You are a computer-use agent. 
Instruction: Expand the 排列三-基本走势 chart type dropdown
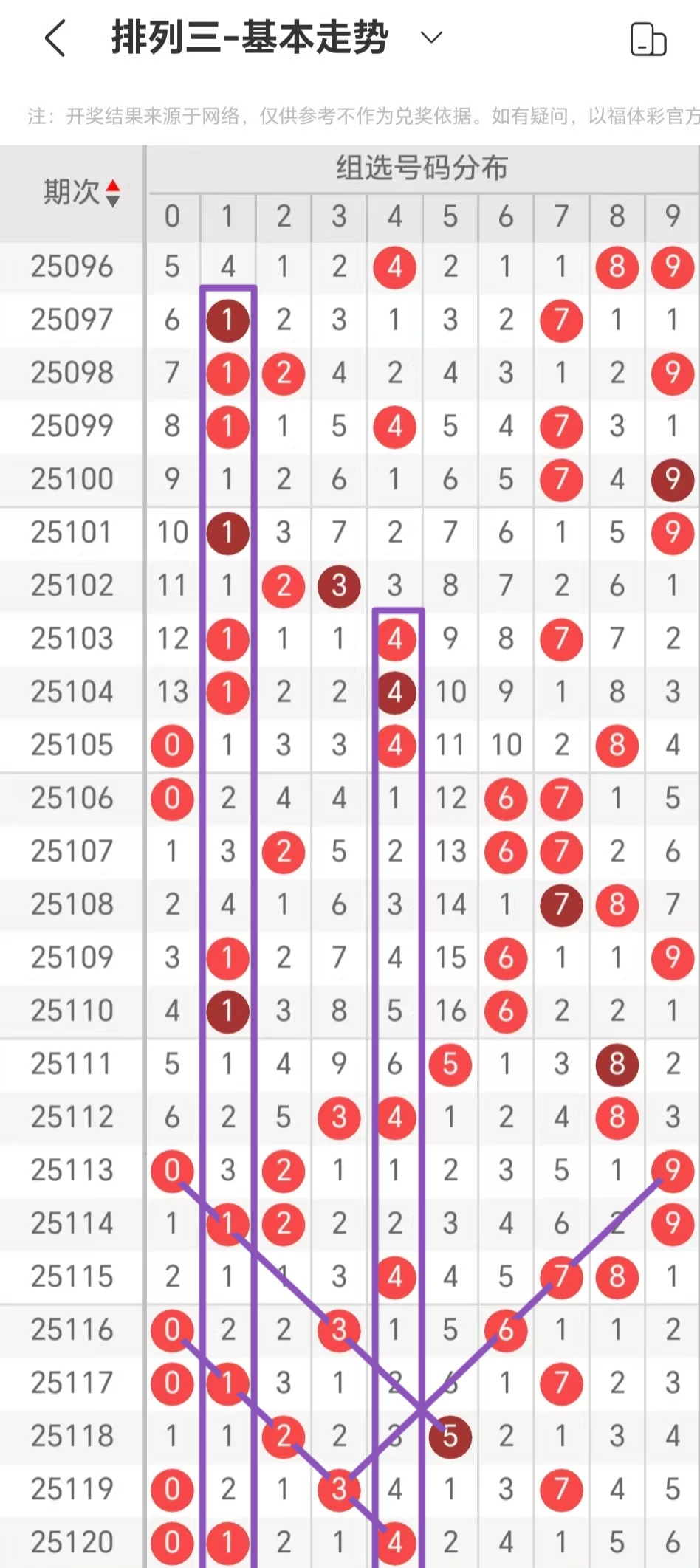coord(431,37)
